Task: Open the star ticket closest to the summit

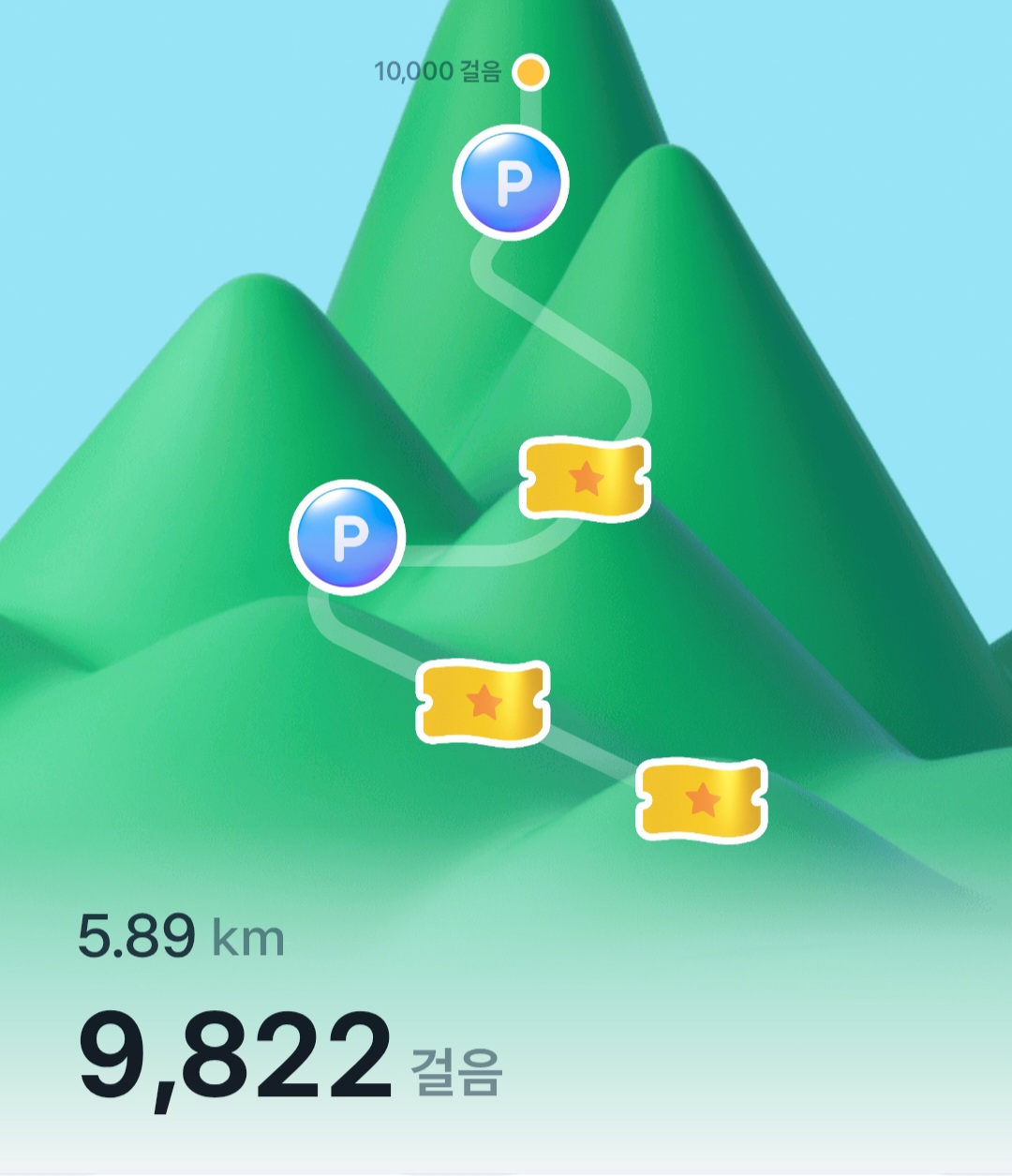Action: click(x=586, y=479)
